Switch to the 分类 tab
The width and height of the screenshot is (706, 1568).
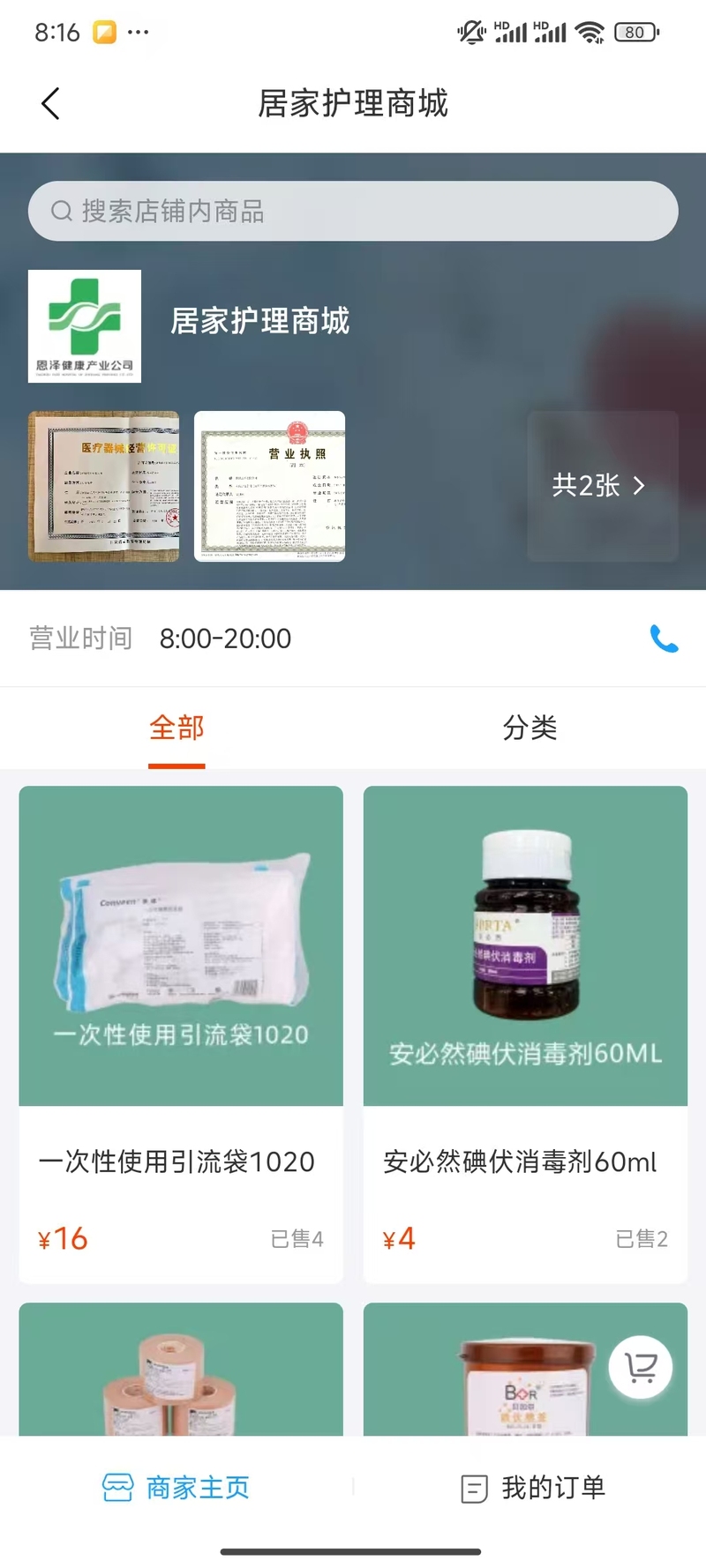529,728
